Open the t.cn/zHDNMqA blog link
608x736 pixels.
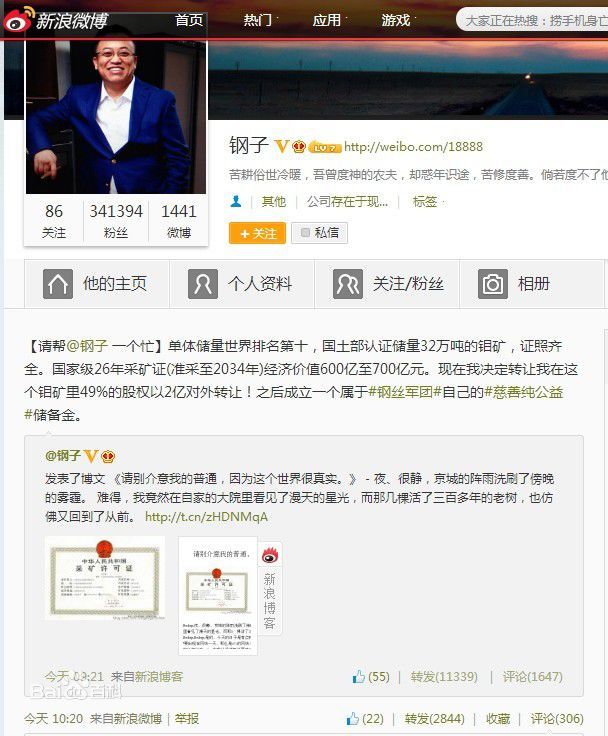click(206, 517)
